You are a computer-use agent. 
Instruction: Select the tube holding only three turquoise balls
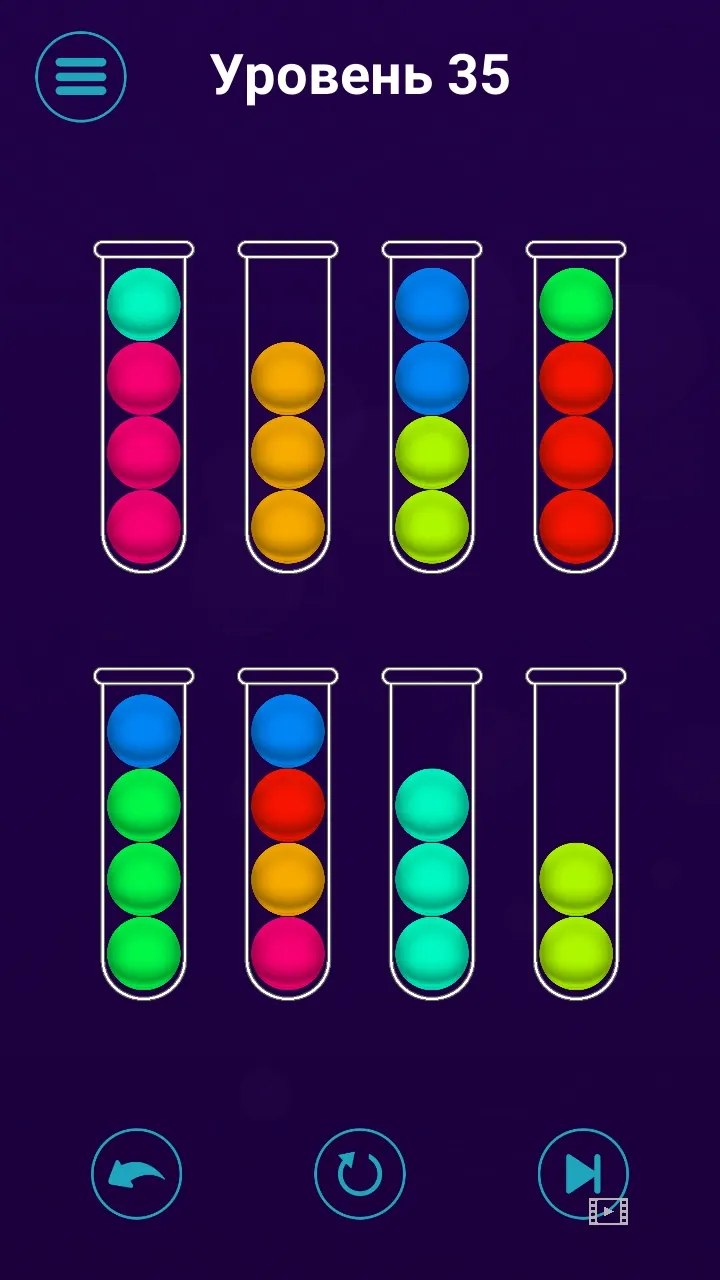pos(432,835)
